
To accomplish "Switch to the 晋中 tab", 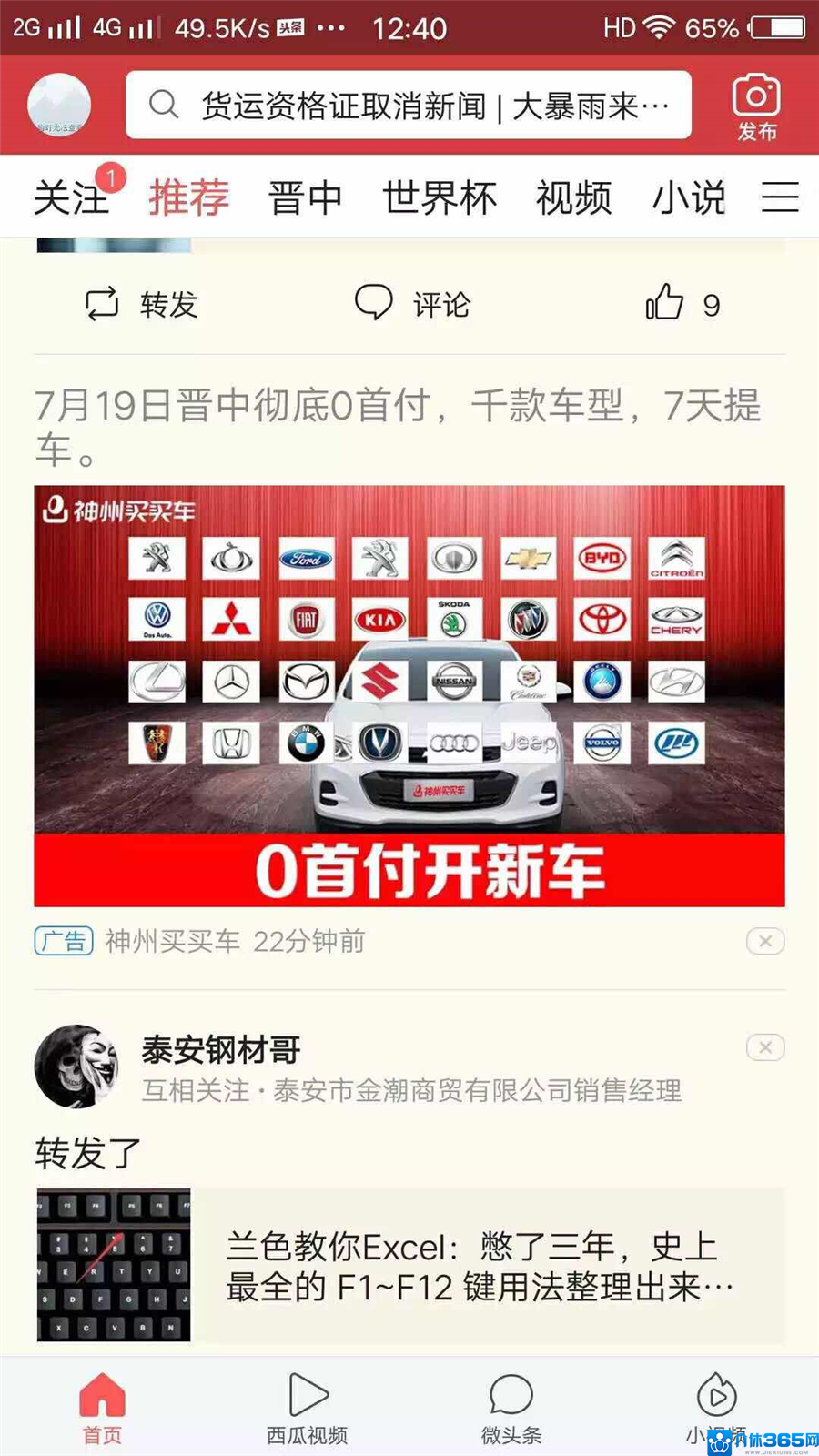I will tap(305, 197).
